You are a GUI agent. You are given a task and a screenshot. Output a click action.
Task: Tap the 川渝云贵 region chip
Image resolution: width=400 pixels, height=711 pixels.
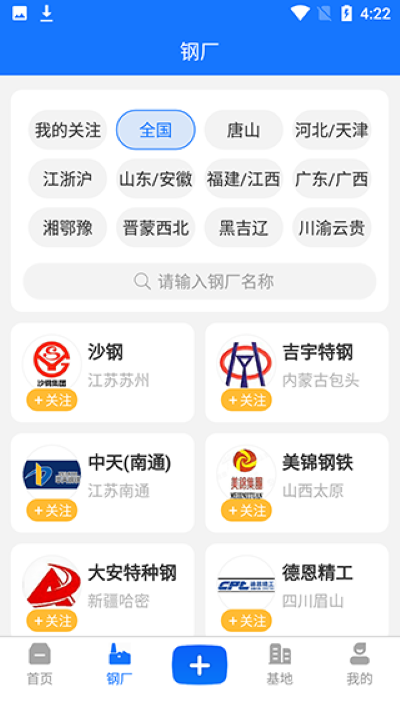(x=332, y=228)
